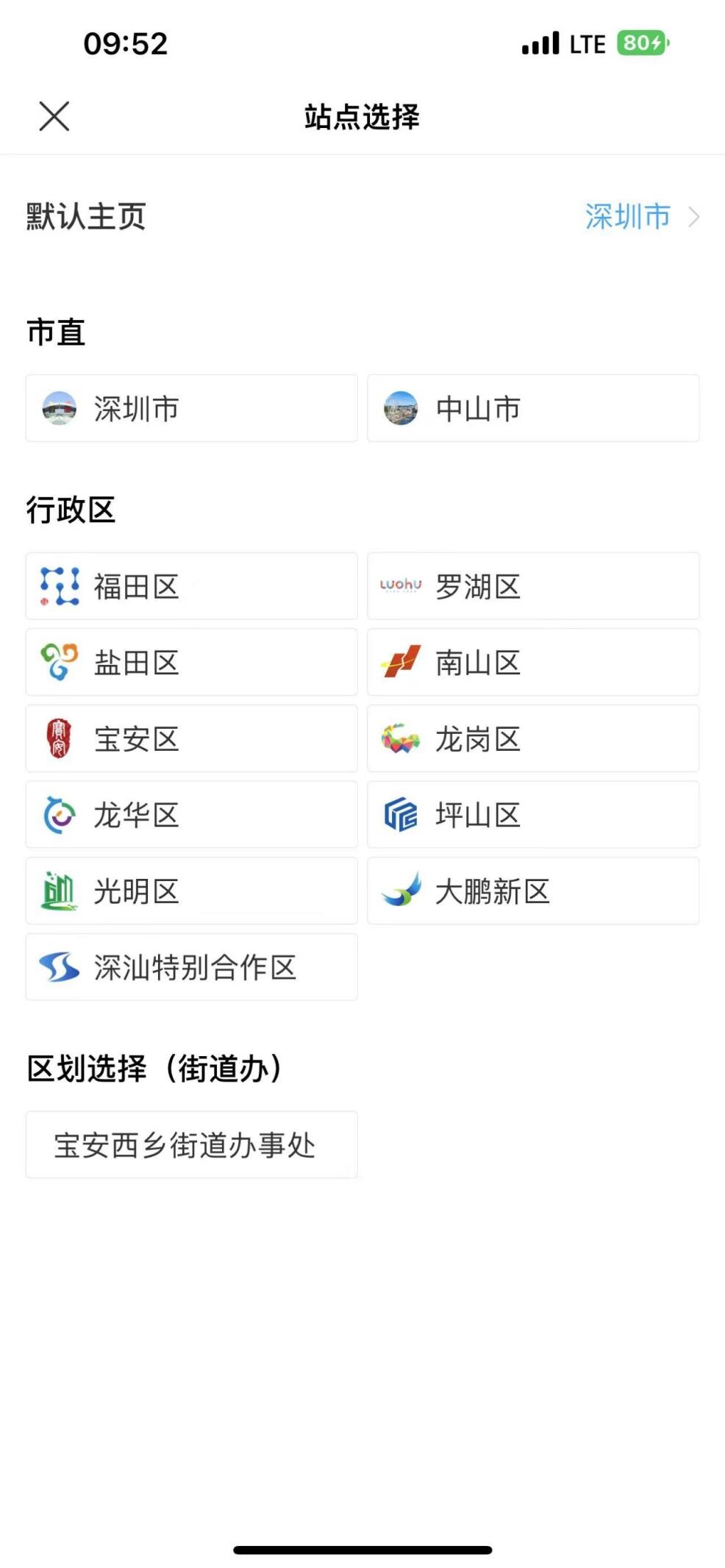Close the 站点选择 page
This screenshot has height=1568, width=725.
[54, 116]
